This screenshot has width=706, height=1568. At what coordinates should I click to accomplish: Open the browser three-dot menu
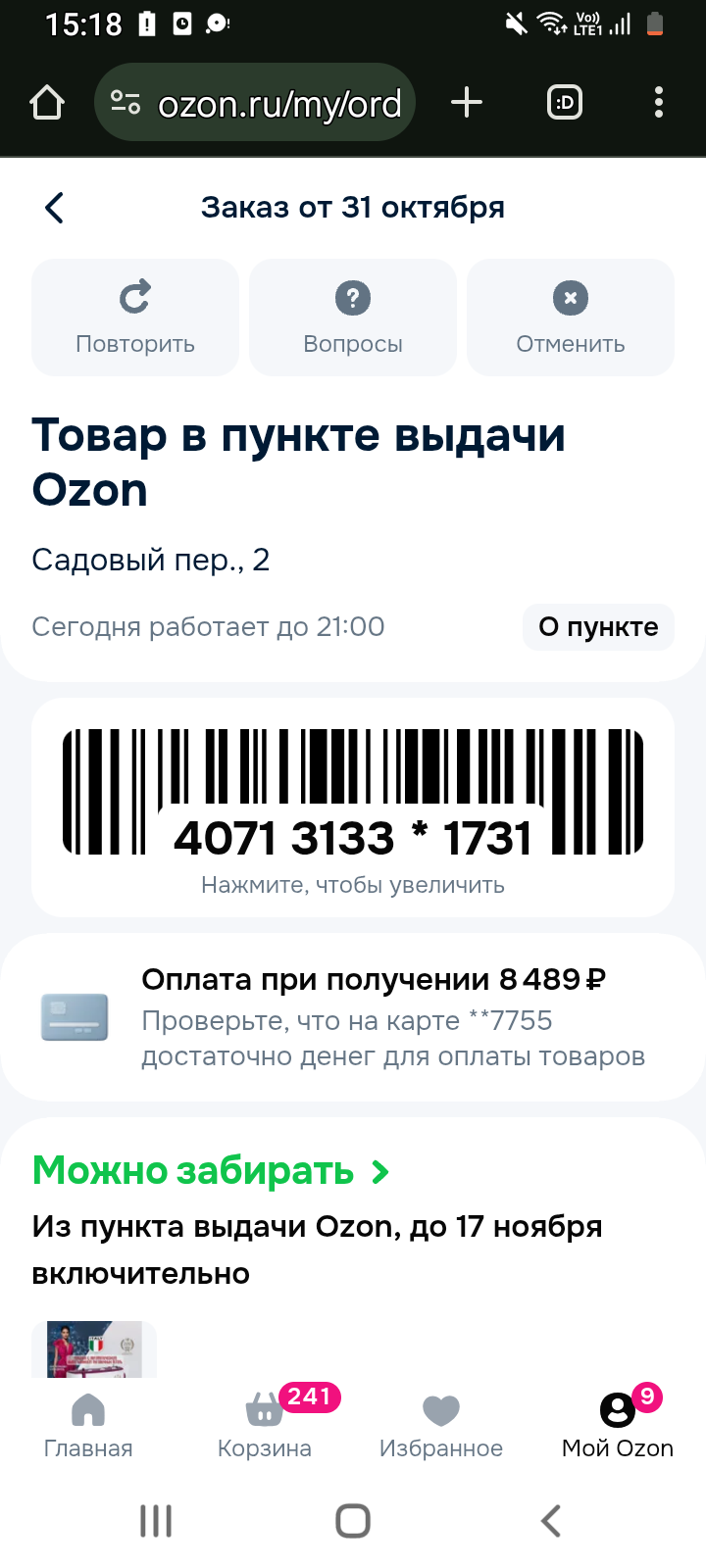click(x=658, y=101)
